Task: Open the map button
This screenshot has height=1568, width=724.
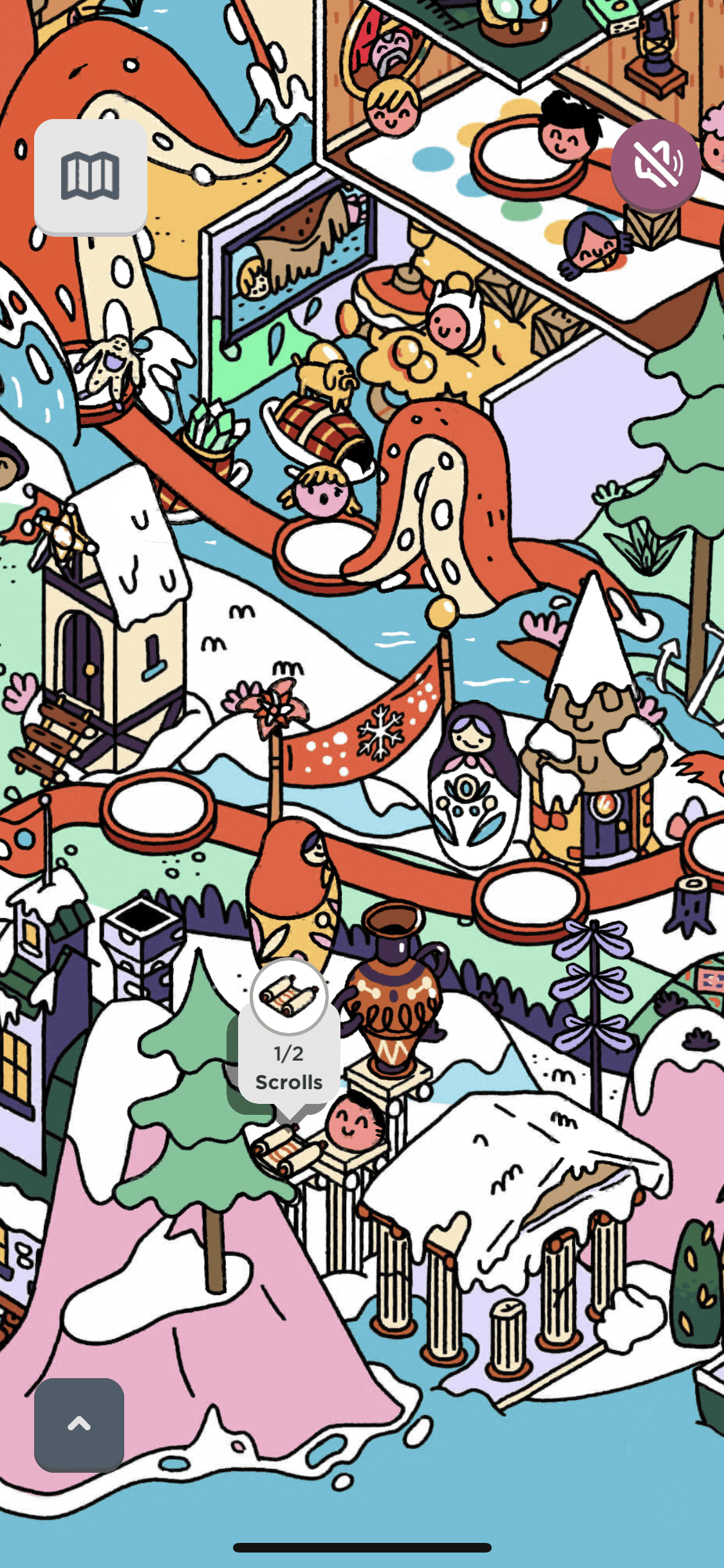Action: (90, 176)
